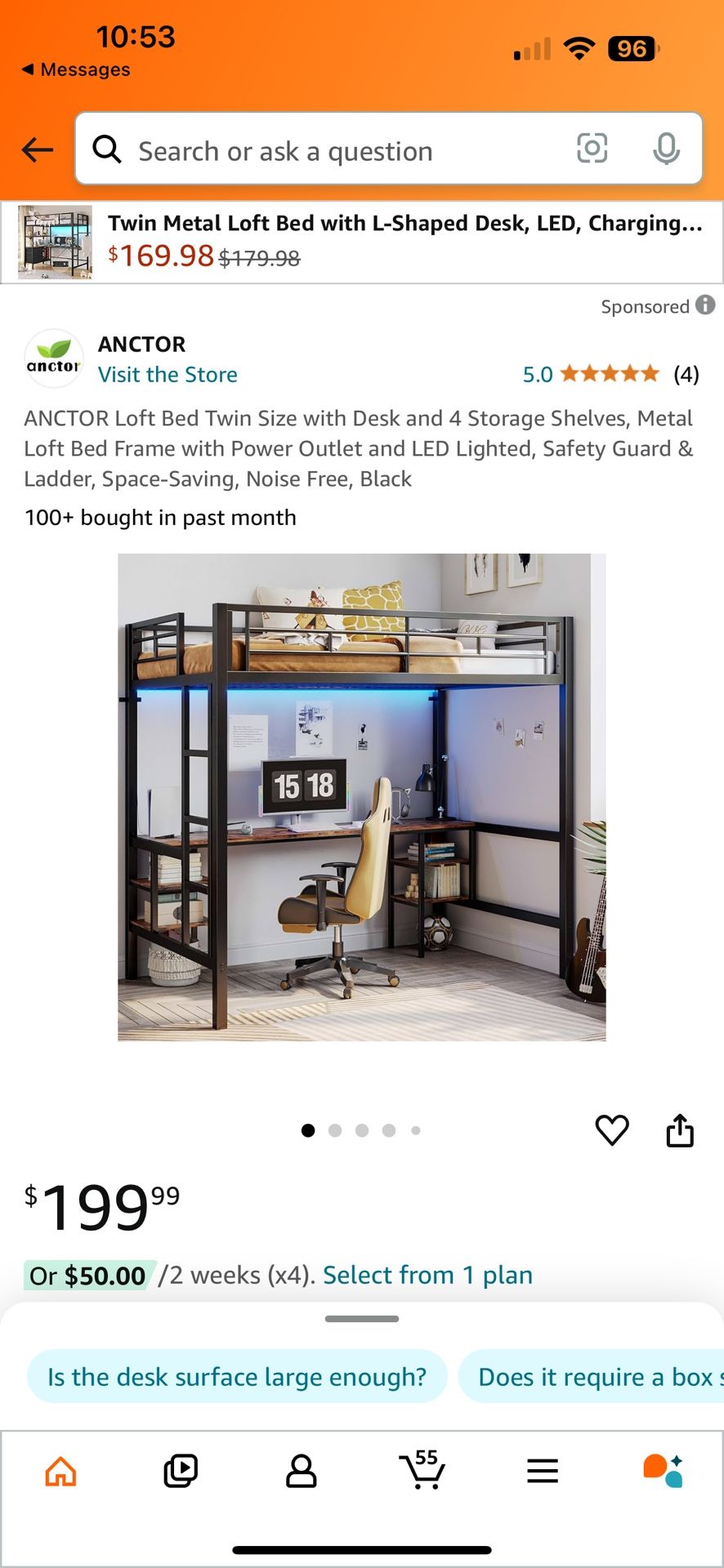This screenshot has height=1568, width=724.
Task: Select the first image carousel dot
Action: tap(308, 1130)
